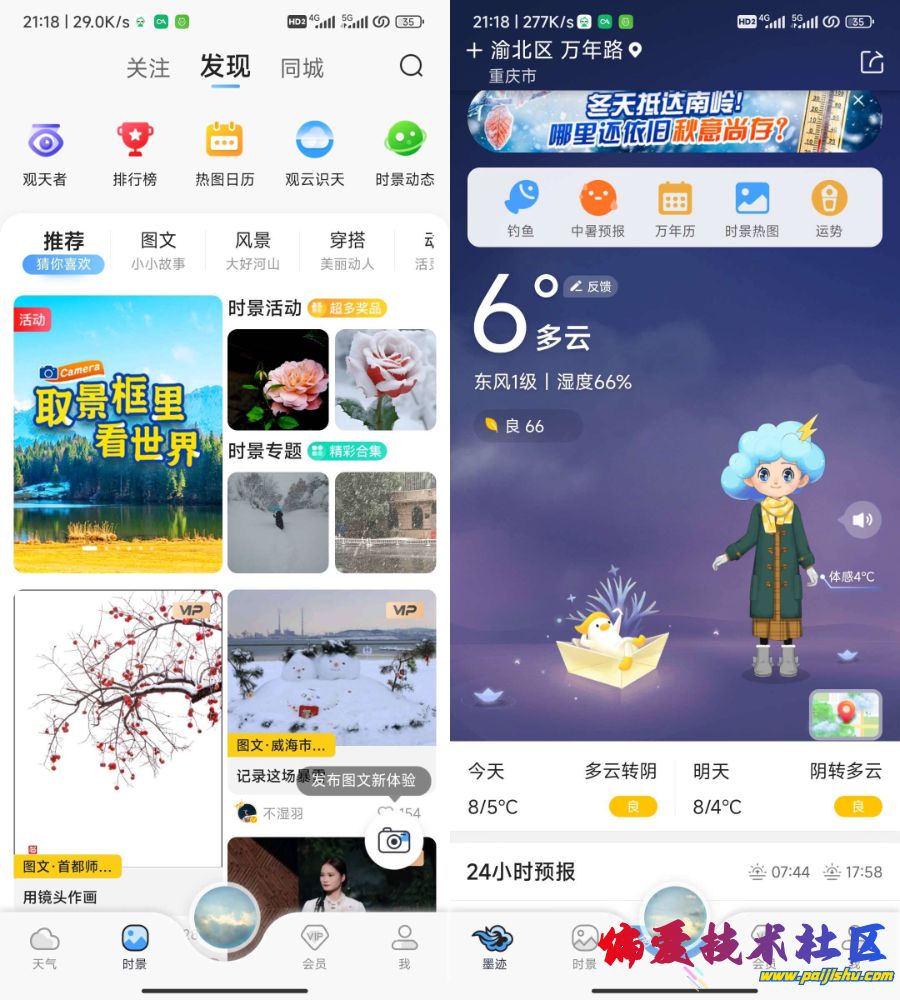Viewport: 900px width, 1000px height.
Task: Switch to the 关注 tab
Action: (148, 68)
